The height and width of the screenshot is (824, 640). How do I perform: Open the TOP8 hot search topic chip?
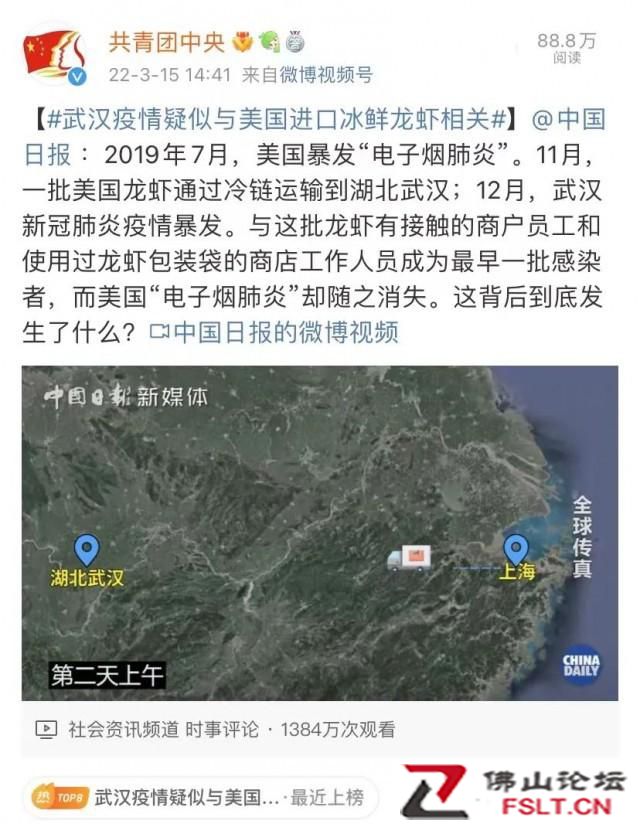tap(198, 797)
